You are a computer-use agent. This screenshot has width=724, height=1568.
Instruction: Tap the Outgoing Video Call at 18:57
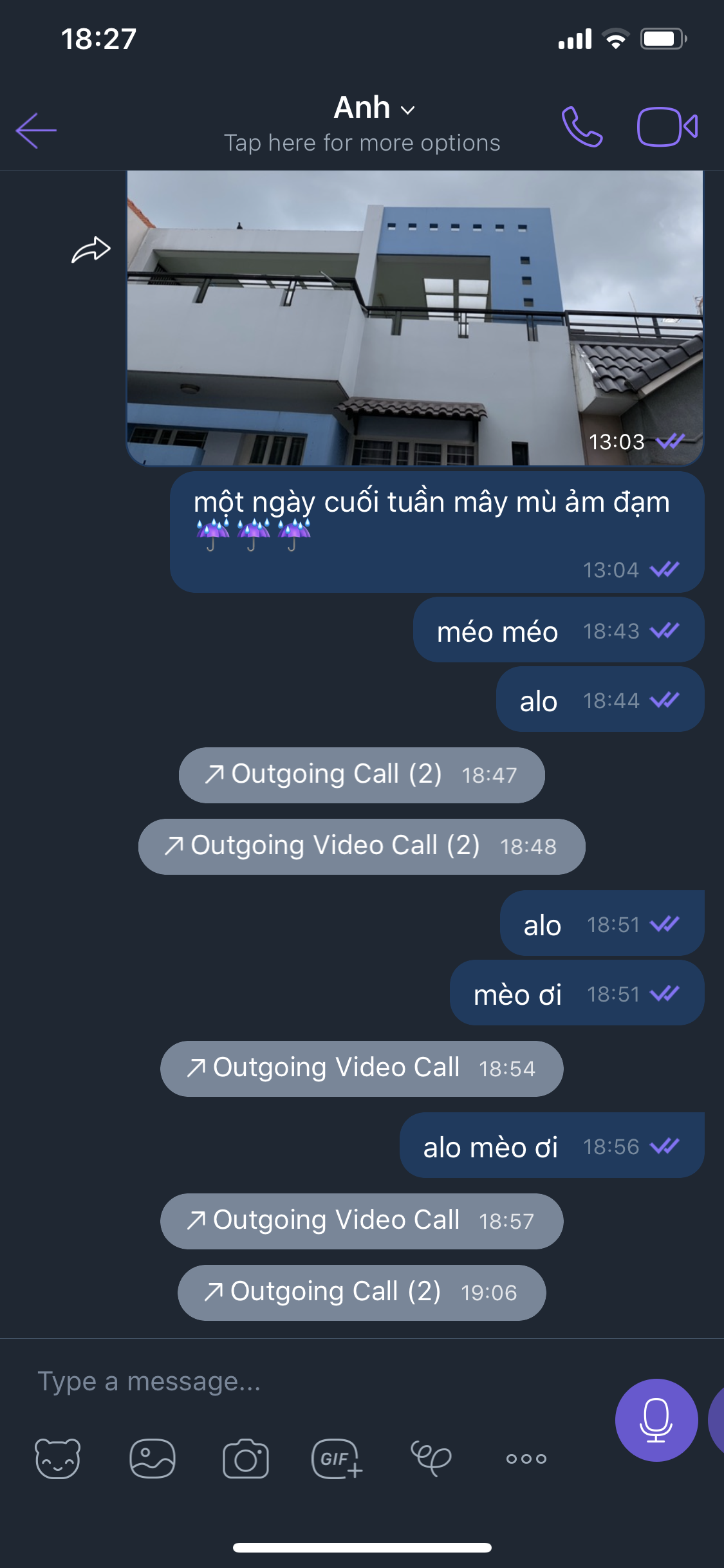click(362, 1221)
